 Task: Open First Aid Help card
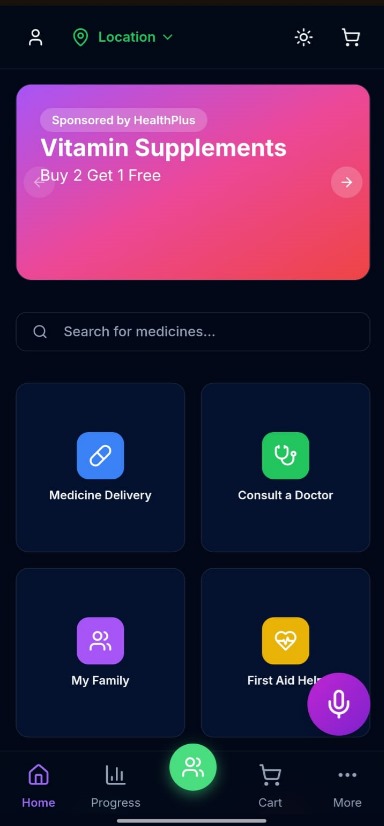pyautogui.click(x=285, y=653)
